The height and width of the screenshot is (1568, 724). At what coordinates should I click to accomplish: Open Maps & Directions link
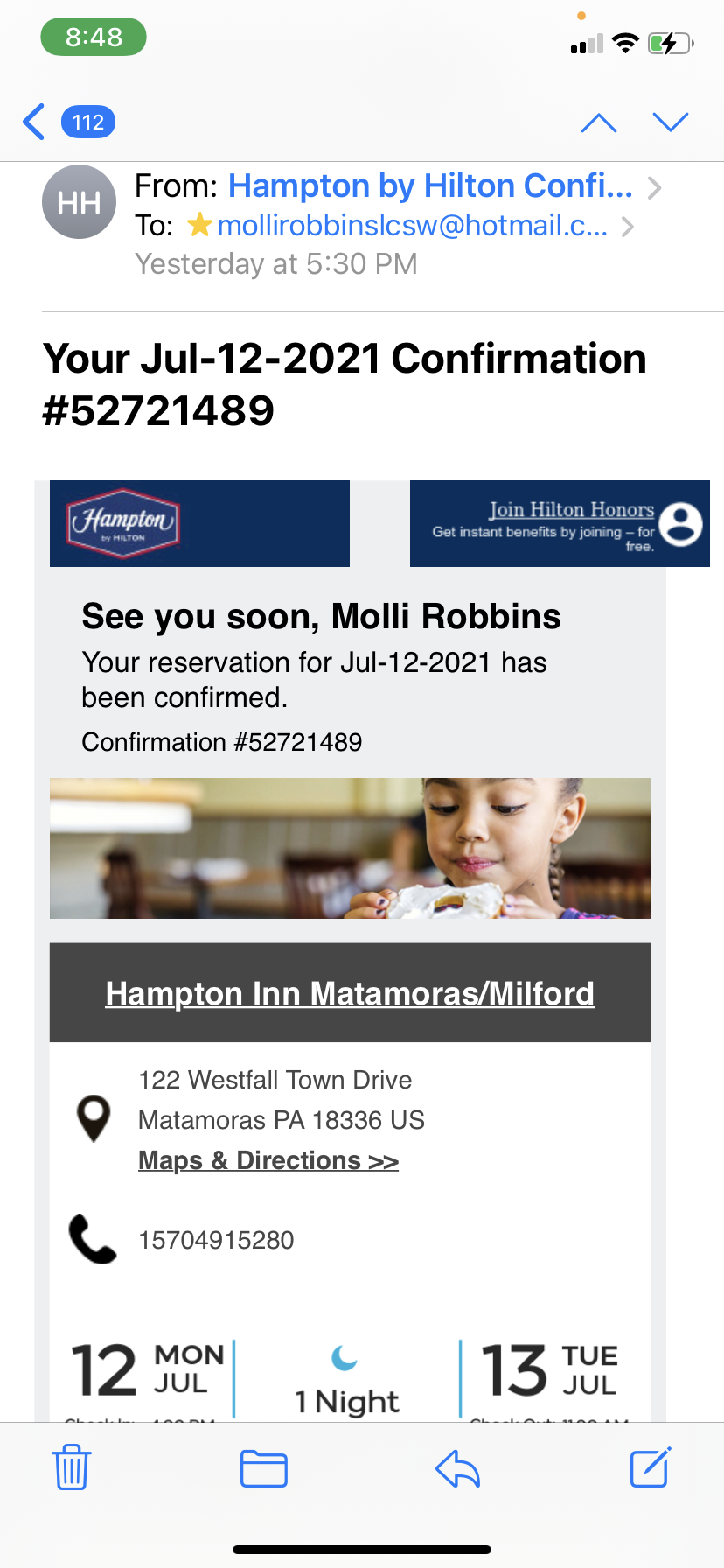268,1160
